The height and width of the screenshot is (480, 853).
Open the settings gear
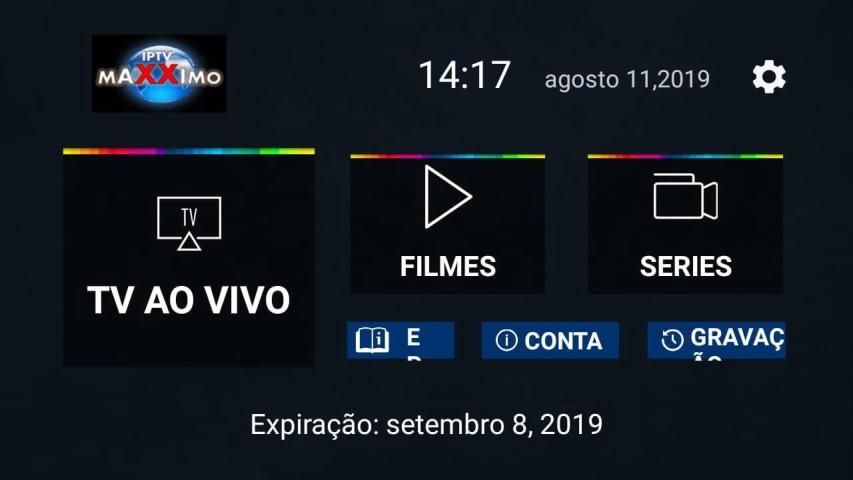[x=768, y=77]
